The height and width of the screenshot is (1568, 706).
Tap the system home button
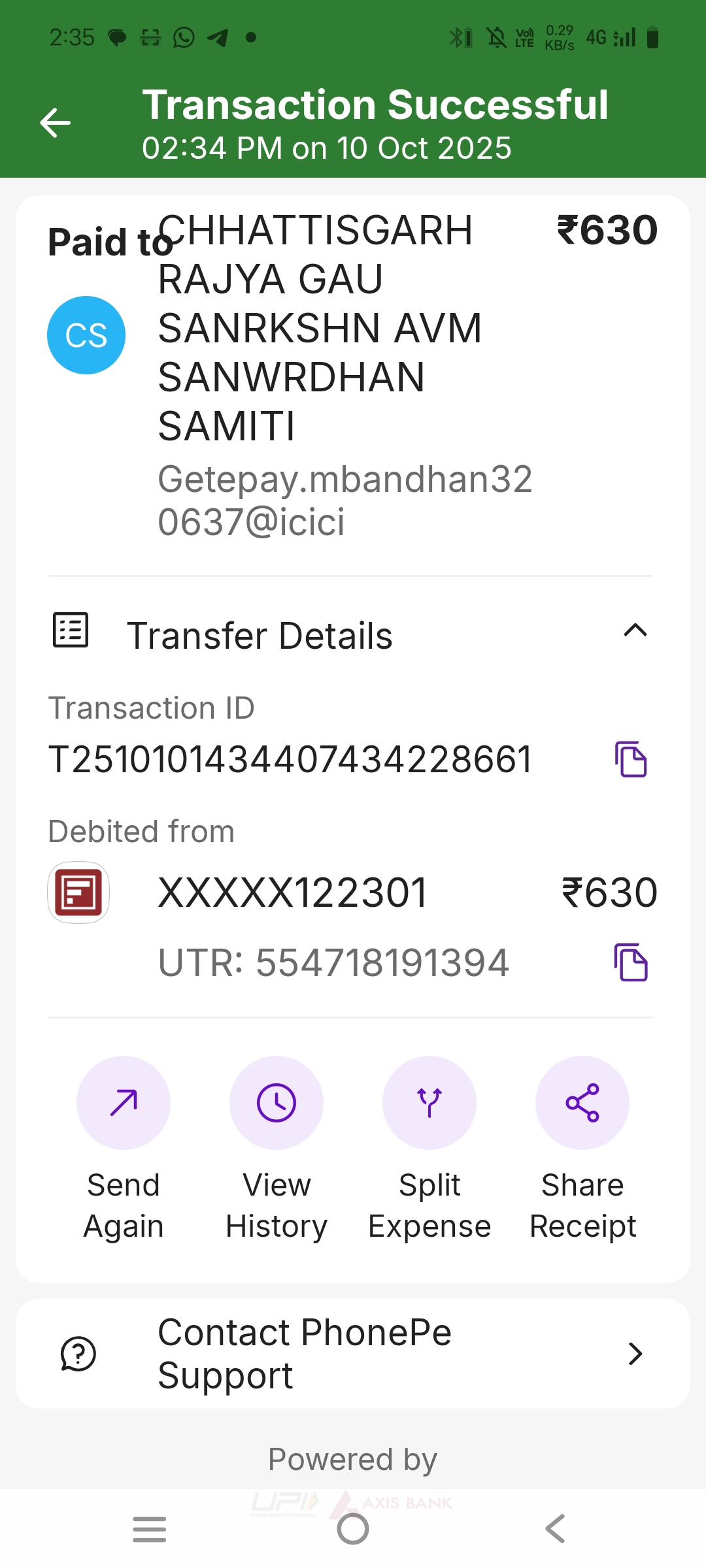pos(353,1529)
